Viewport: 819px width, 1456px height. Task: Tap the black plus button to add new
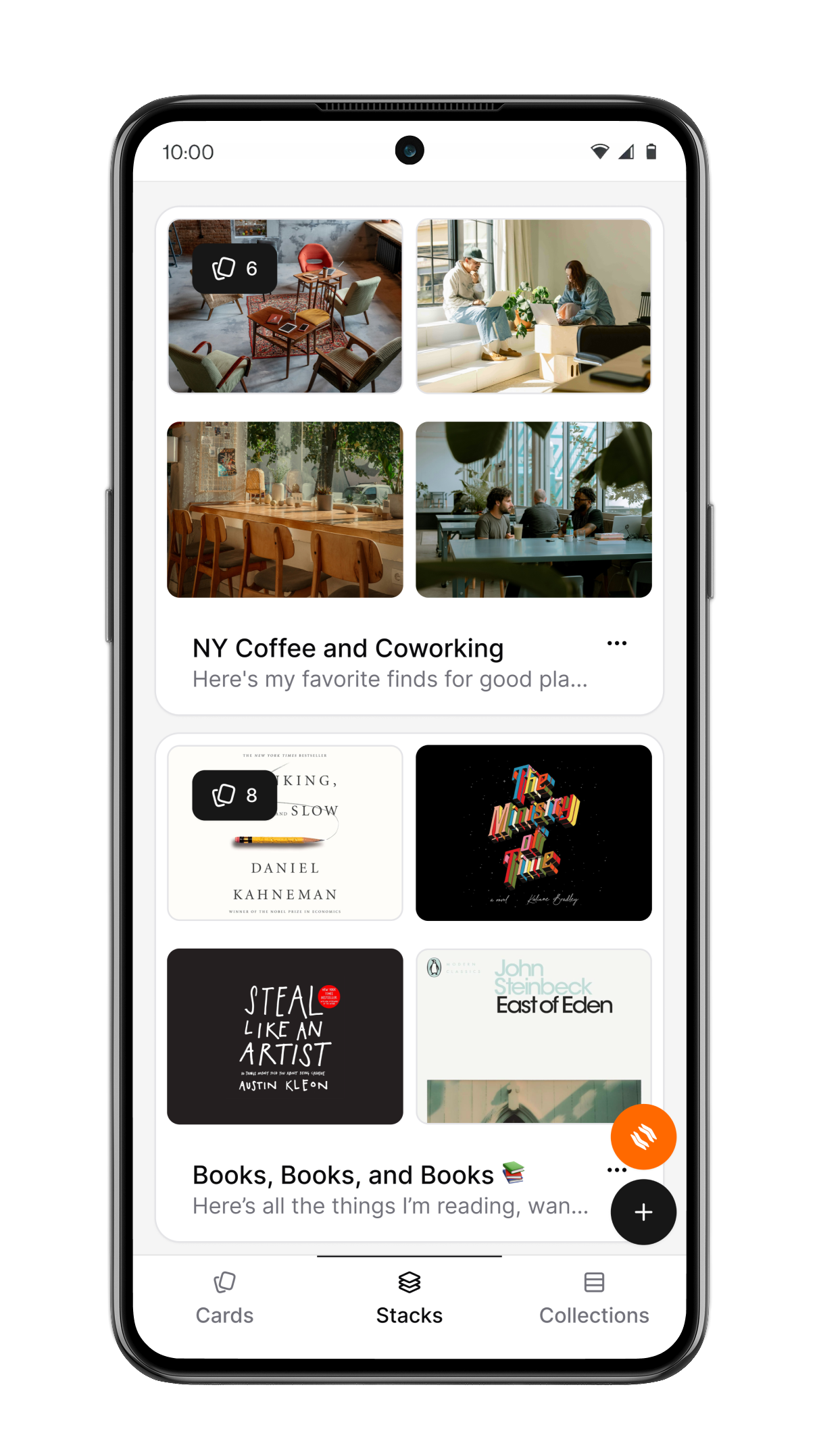(643, 1212)
